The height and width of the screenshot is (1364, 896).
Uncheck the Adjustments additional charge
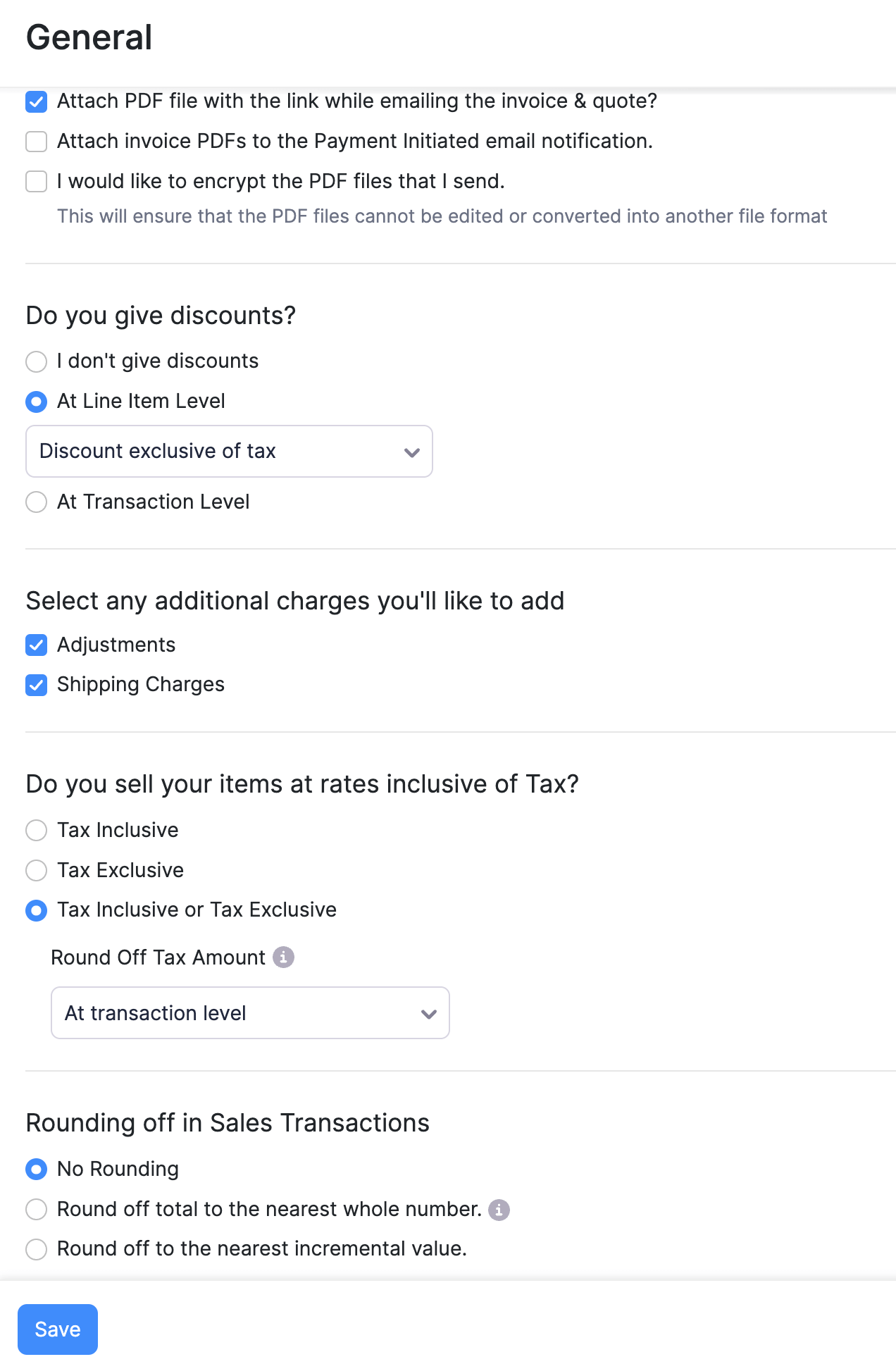click(36, 645)
